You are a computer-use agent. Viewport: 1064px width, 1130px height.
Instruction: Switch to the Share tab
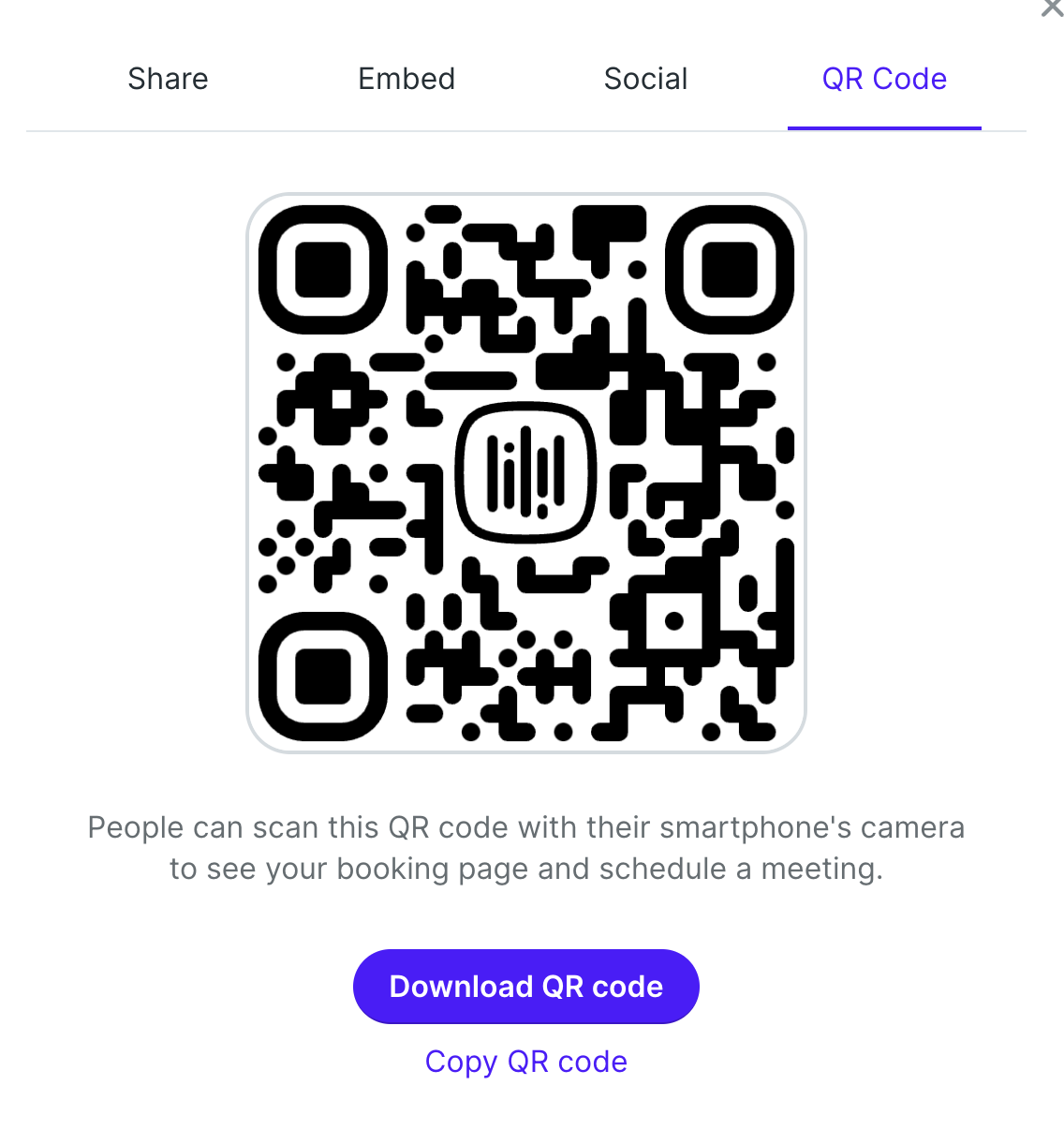(168, 79)
